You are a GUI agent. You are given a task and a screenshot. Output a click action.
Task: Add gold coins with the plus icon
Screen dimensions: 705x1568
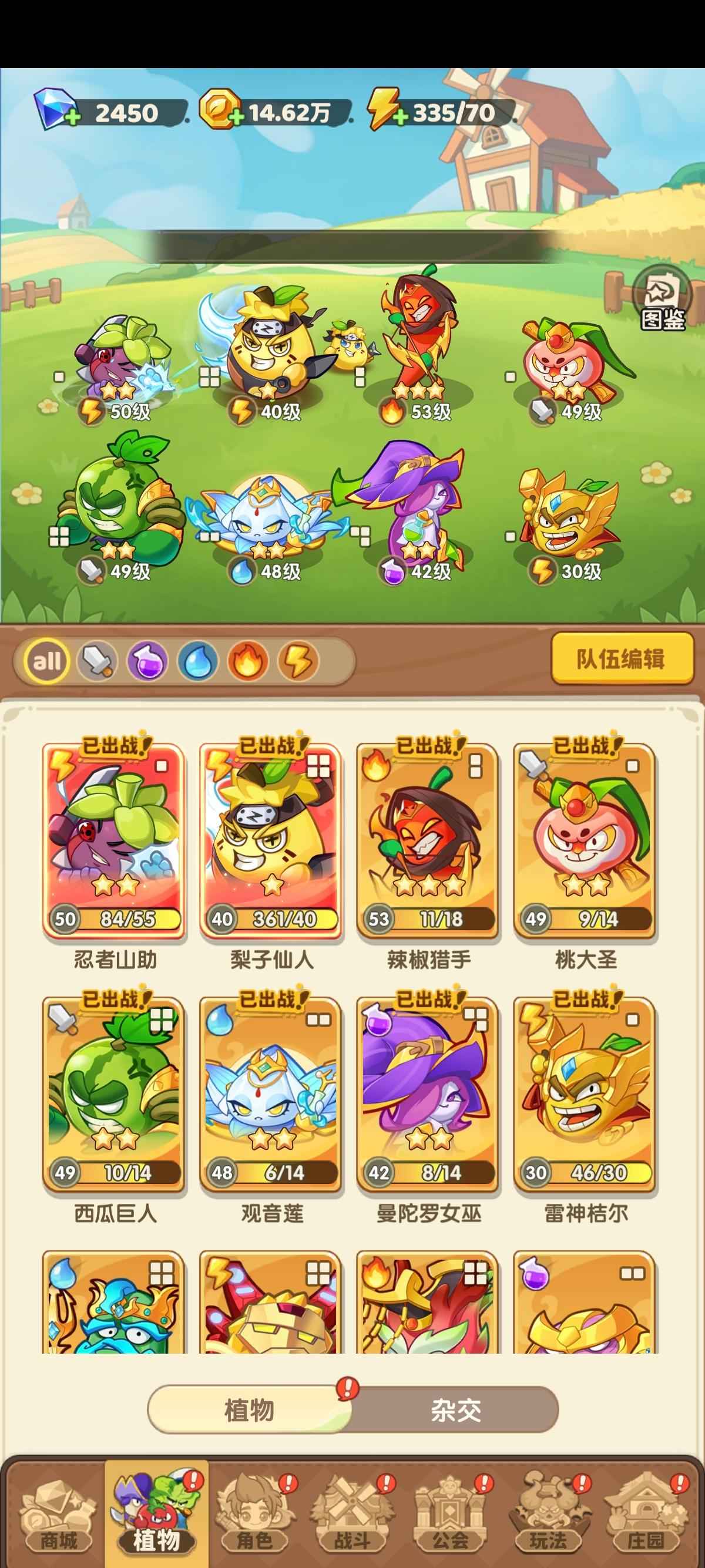click(x=238, y=117)
